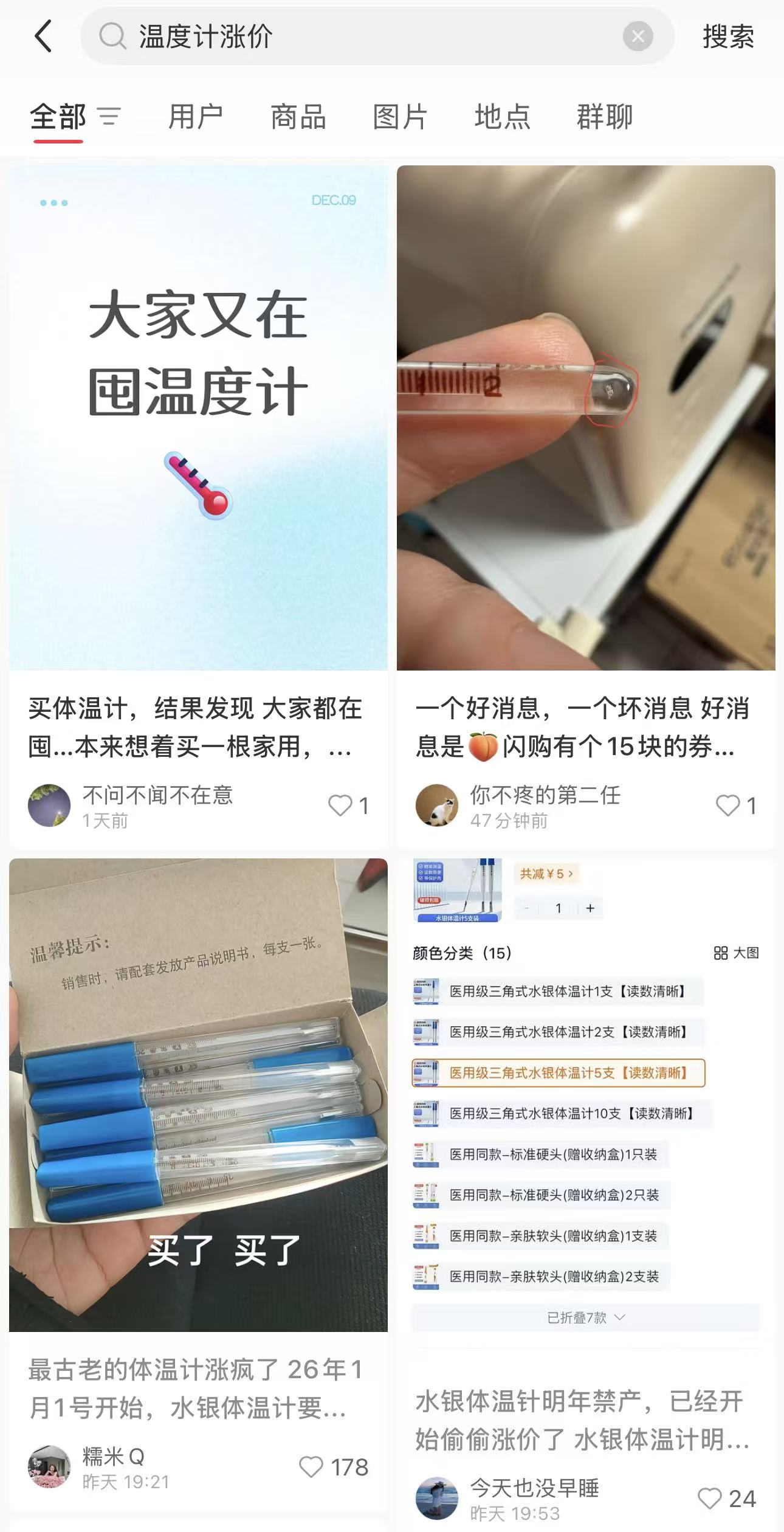Switch to the 图片 tab
The image size is (784, 1532).
click(x=400, y=117)
